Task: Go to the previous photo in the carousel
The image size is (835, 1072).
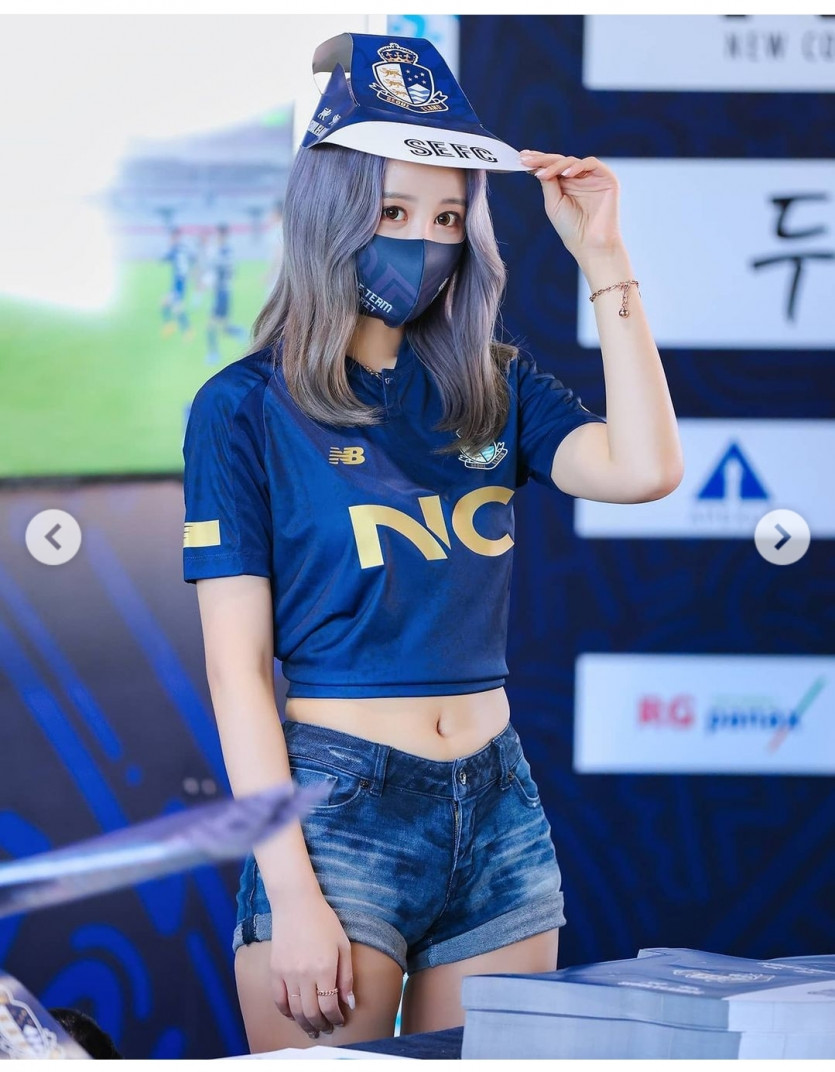Action: 53,537
